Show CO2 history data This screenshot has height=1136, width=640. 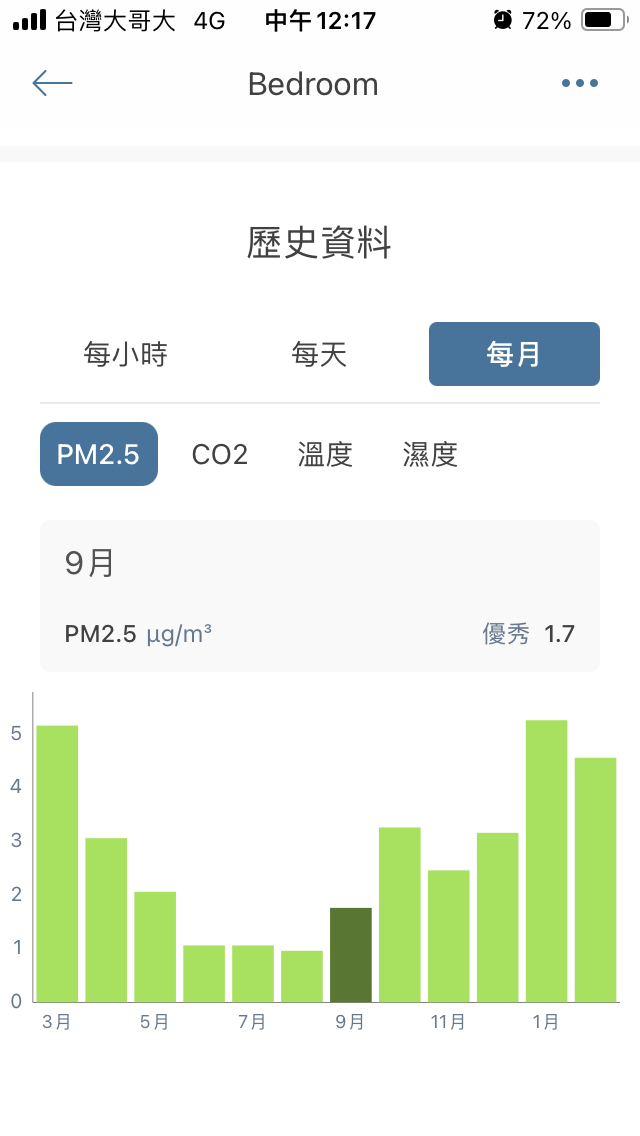(x=220, y=454)
